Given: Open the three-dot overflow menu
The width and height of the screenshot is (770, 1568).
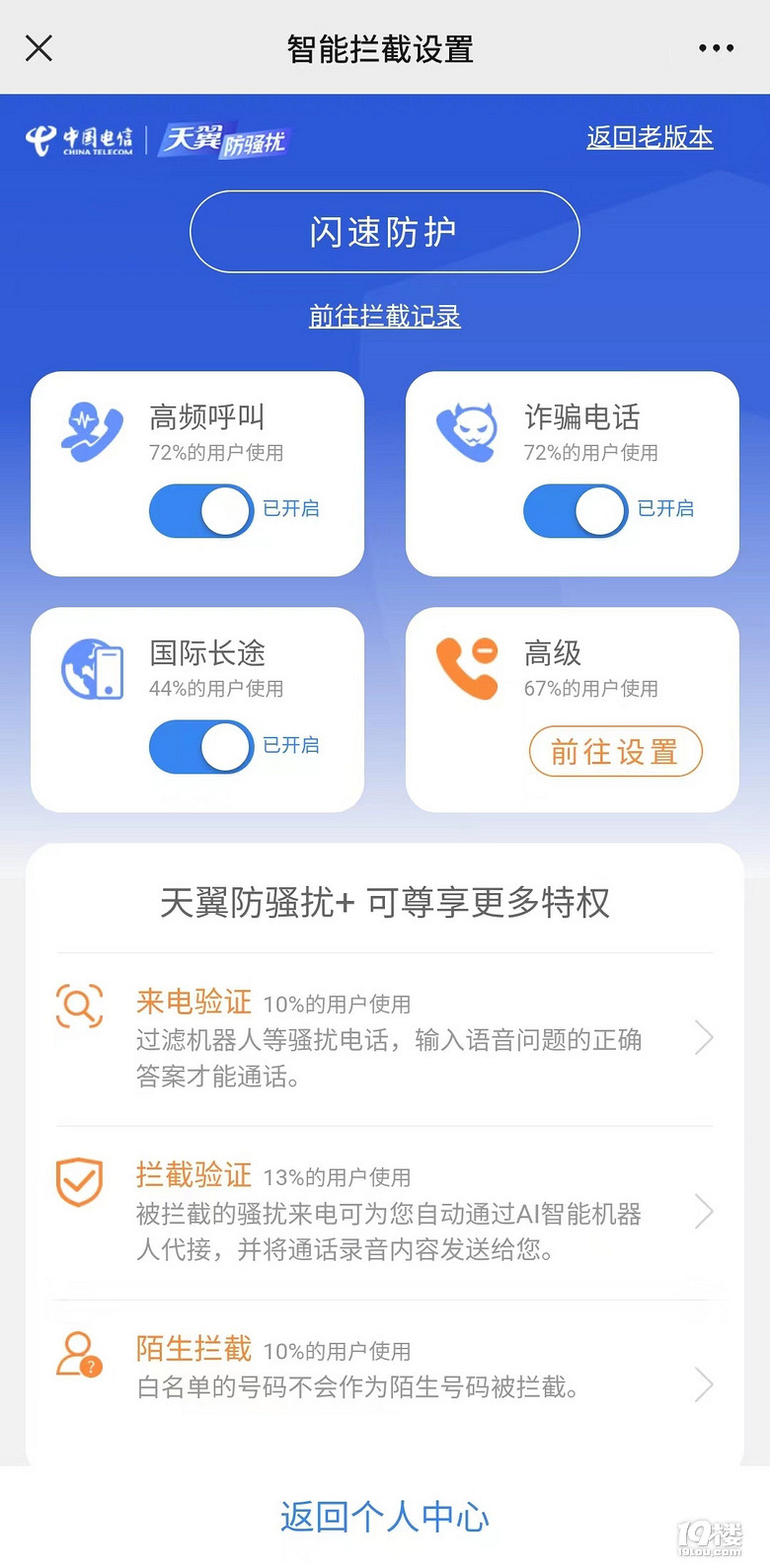Looking at the screenshot, I should tap(716, 48).
